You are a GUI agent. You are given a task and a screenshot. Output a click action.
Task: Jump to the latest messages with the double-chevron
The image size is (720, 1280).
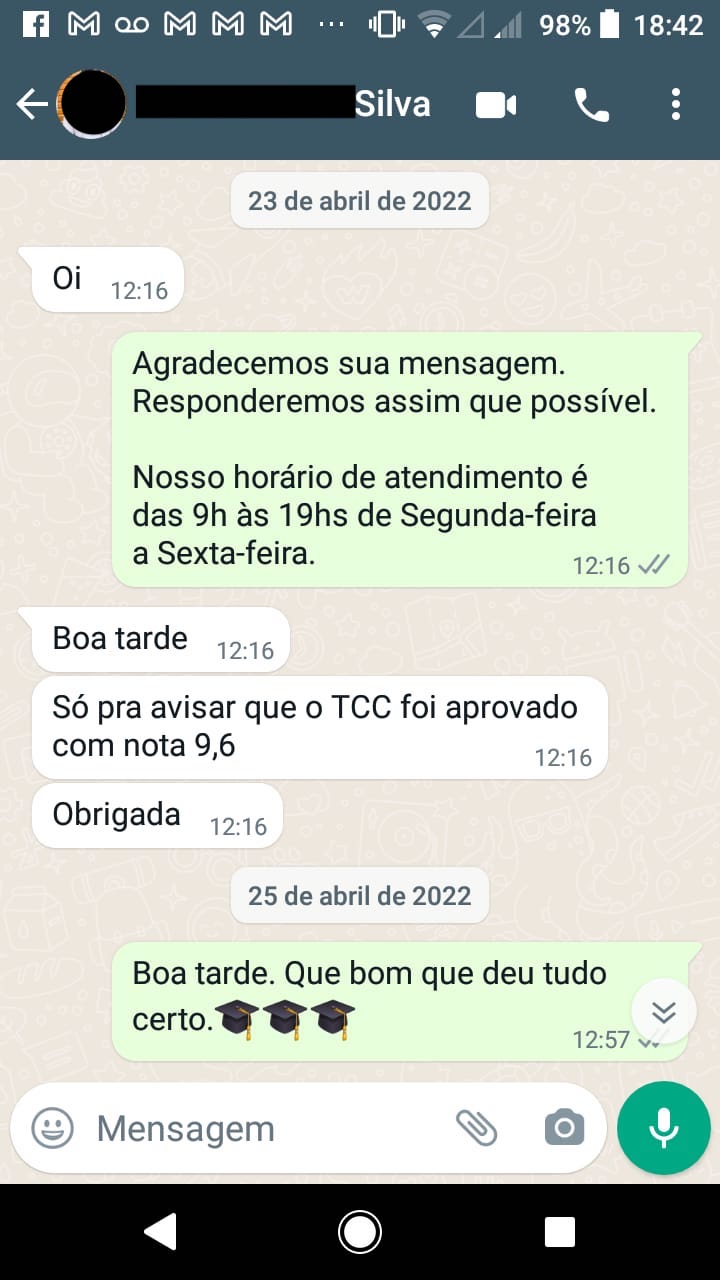(x=664, y=1013)
